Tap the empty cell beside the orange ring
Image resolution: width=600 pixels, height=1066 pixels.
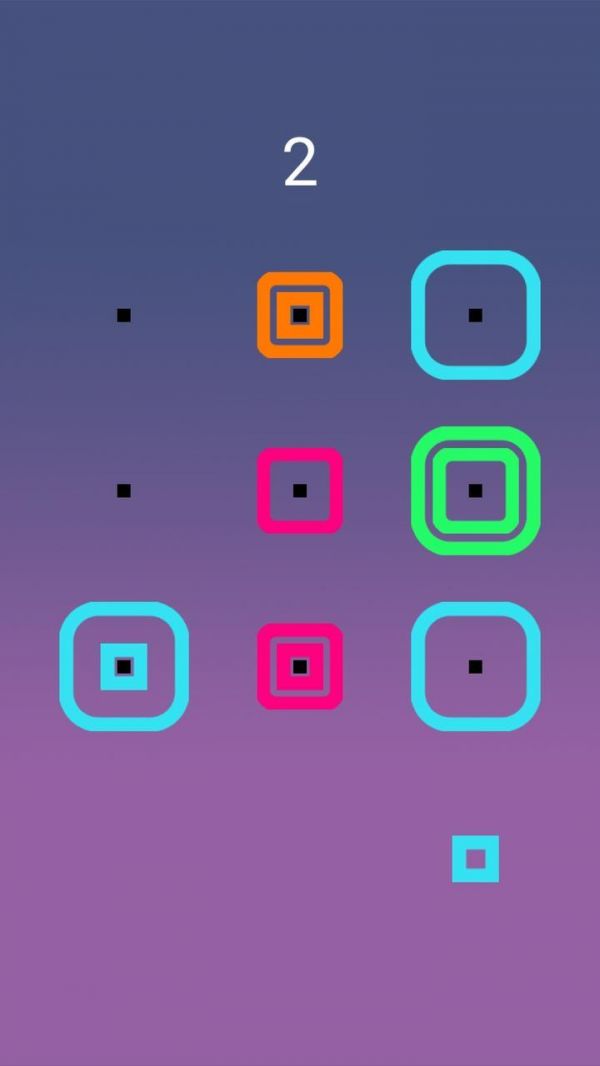(124, 315)
